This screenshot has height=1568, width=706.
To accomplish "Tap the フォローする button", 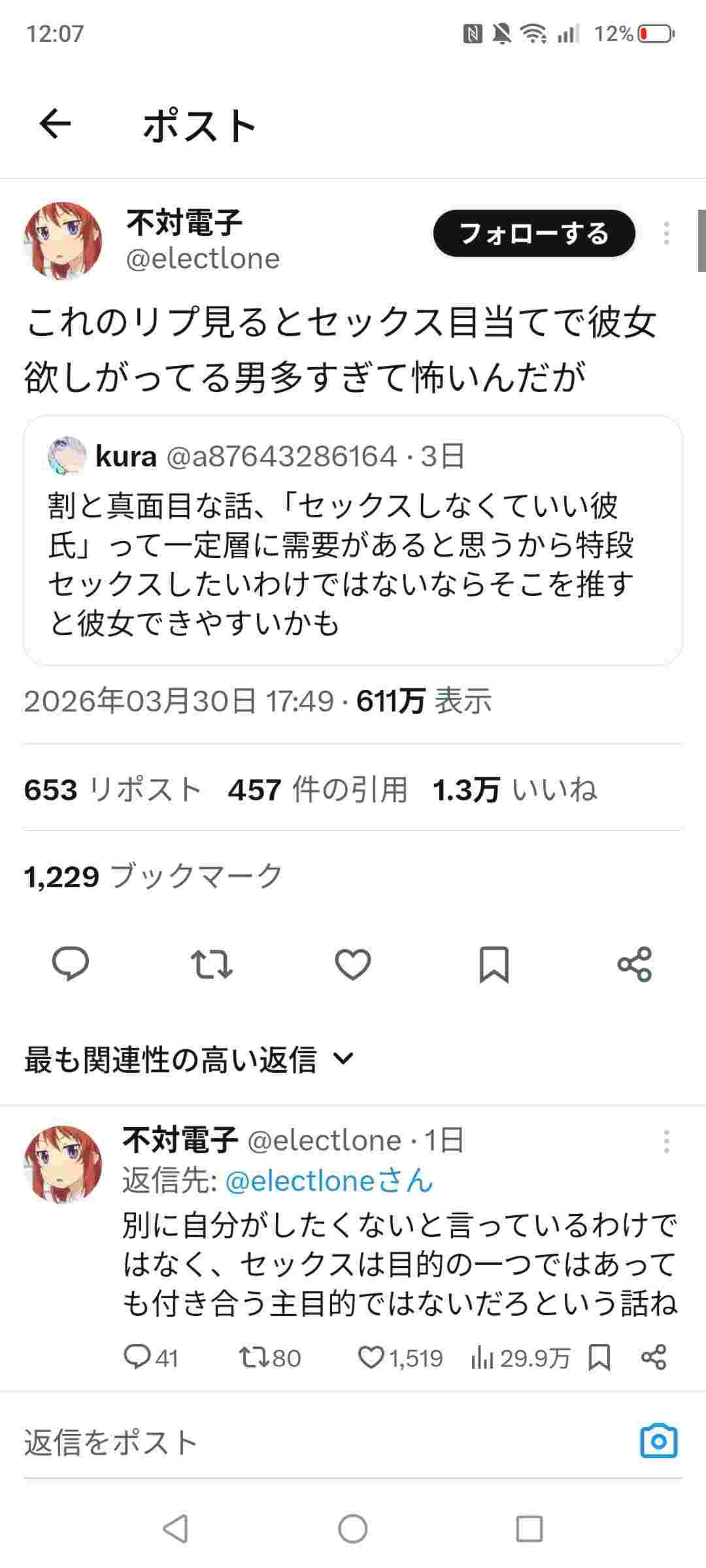I will point(534,233).
